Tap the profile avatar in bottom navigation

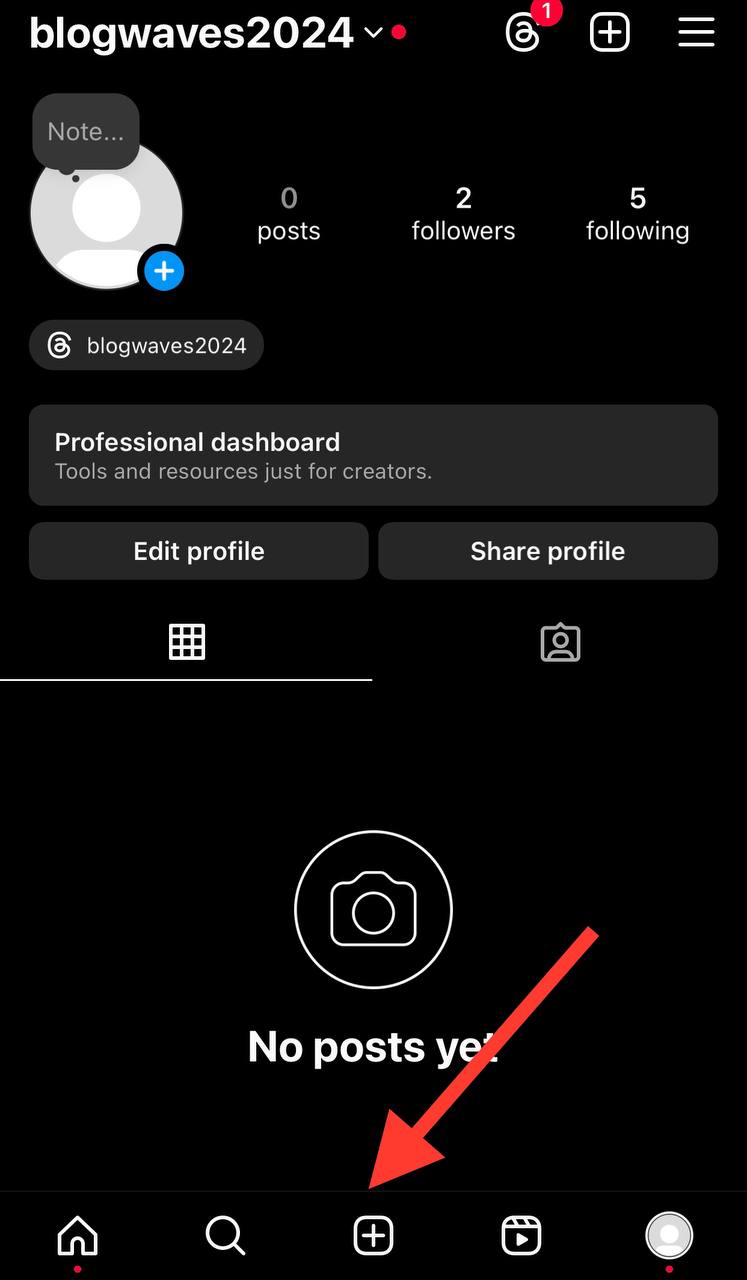[668, 1235]
